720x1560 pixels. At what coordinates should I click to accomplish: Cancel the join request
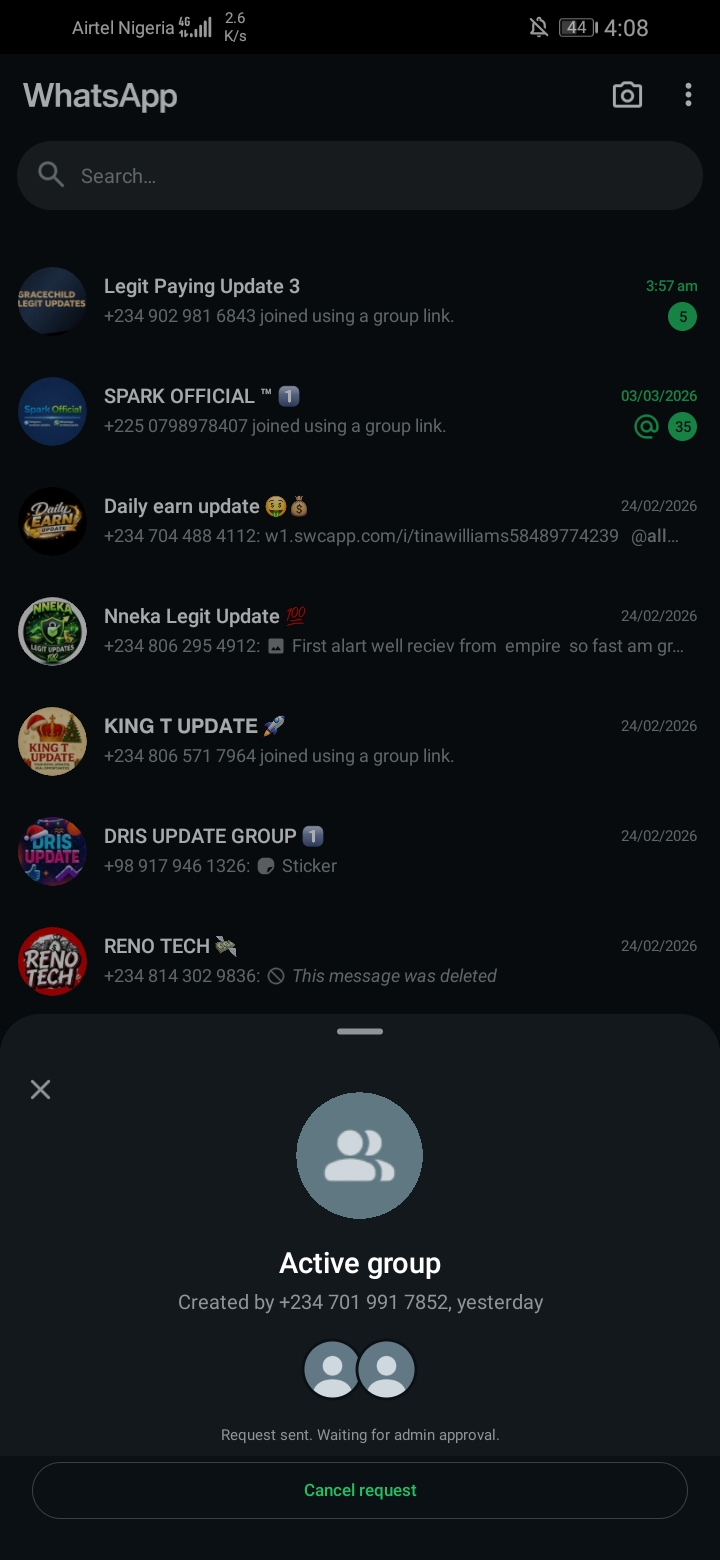360,1490
